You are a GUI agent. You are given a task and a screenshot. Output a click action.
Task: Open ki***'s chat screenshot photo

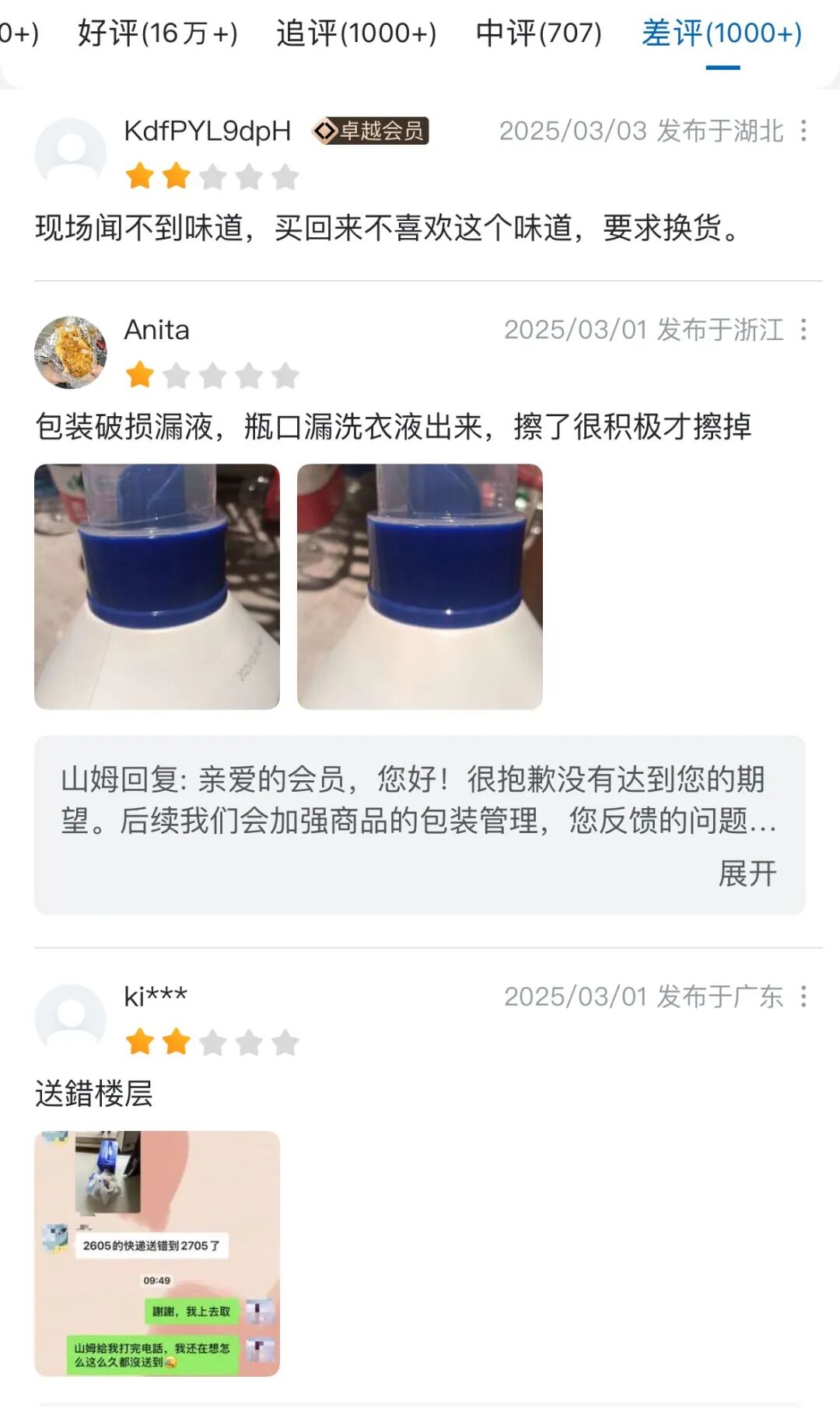point(157,1253)
